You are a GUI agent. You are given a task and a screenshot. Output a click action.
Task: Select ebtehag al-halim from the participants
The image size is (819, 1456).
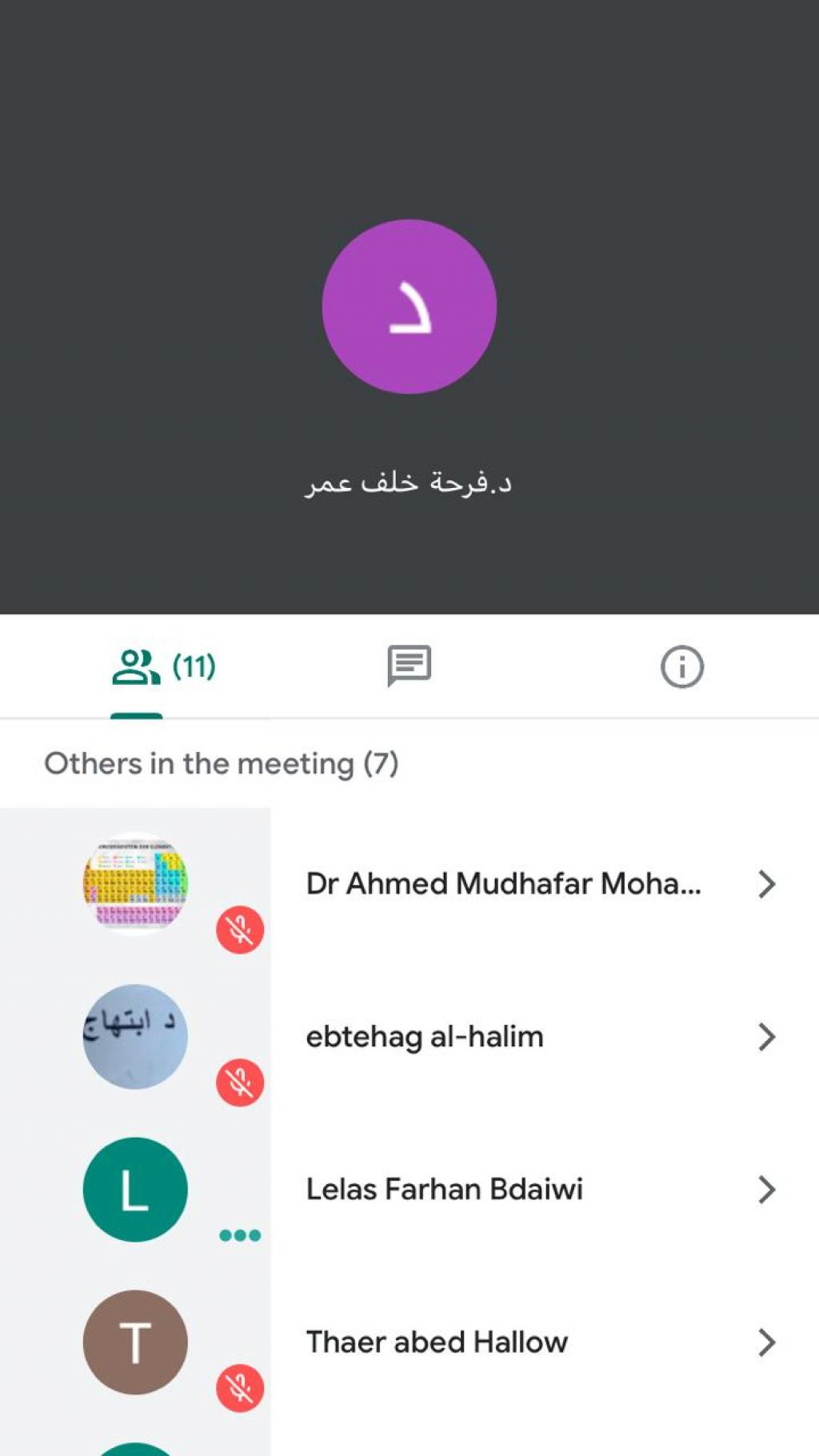click(x=425, y=1037)
